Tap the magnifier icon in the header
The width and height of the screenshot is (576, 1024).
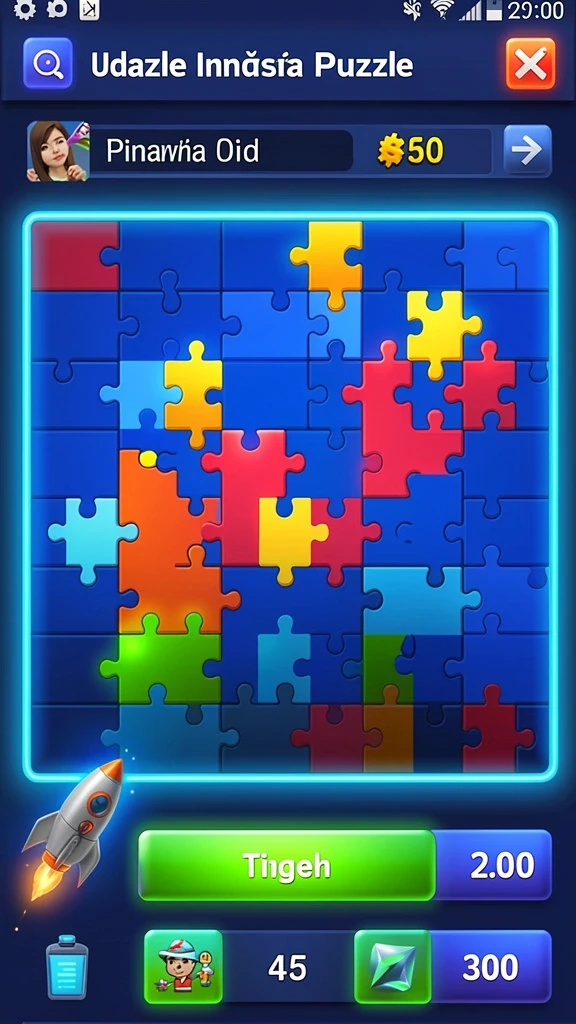pos(48,63)
